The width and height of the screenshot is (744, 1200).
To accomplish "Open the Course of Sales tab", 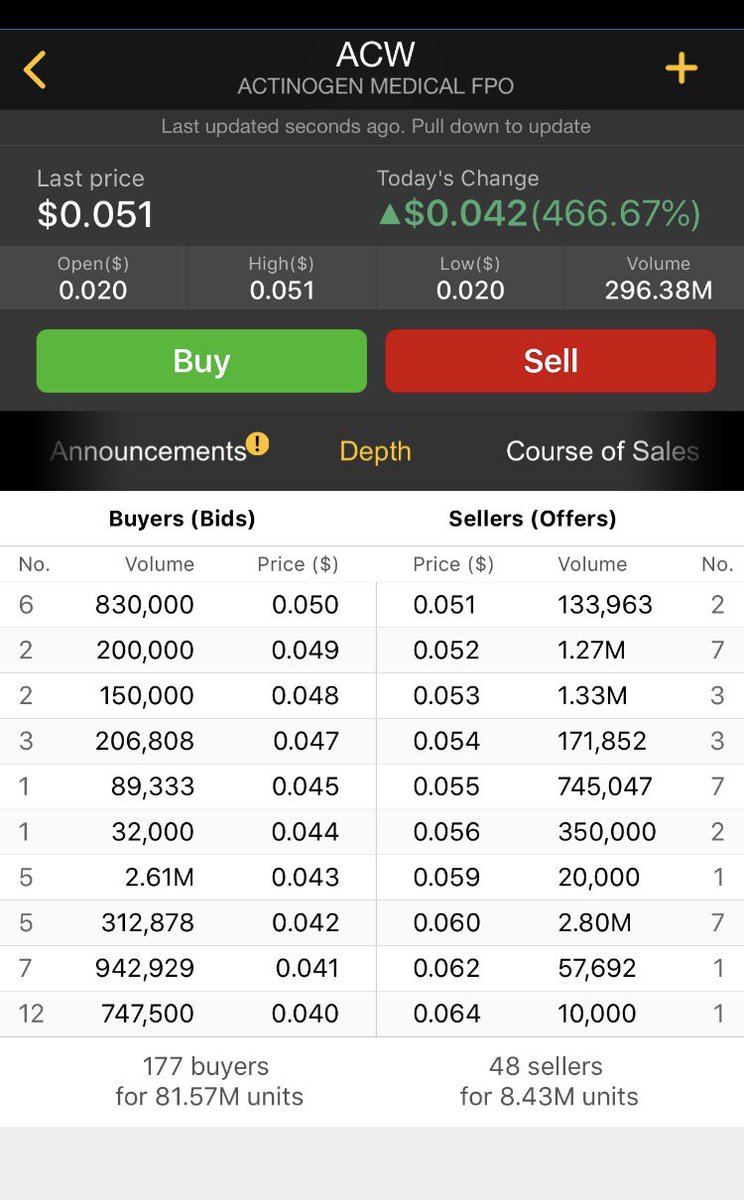I will (x=602, y=451).
